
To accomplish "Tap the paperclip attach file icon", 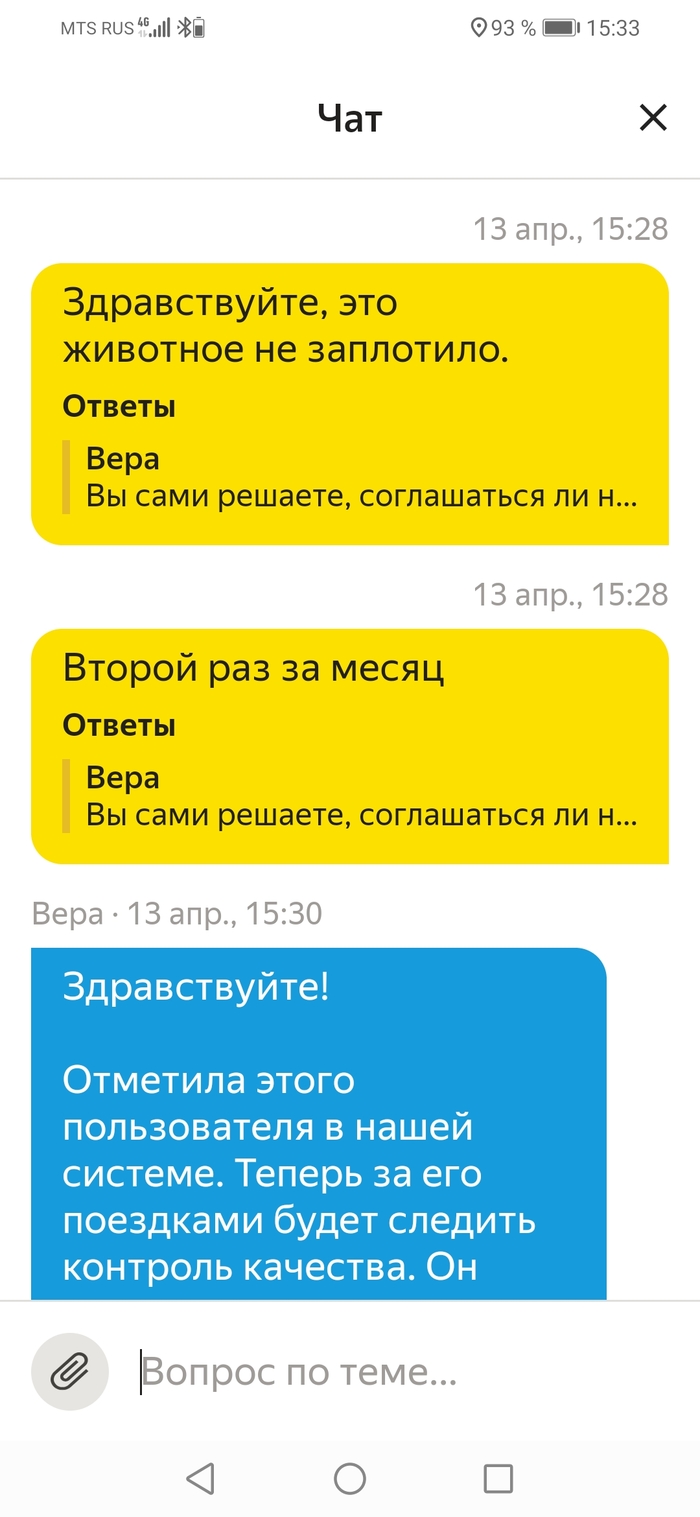I will click(70, 1372).
